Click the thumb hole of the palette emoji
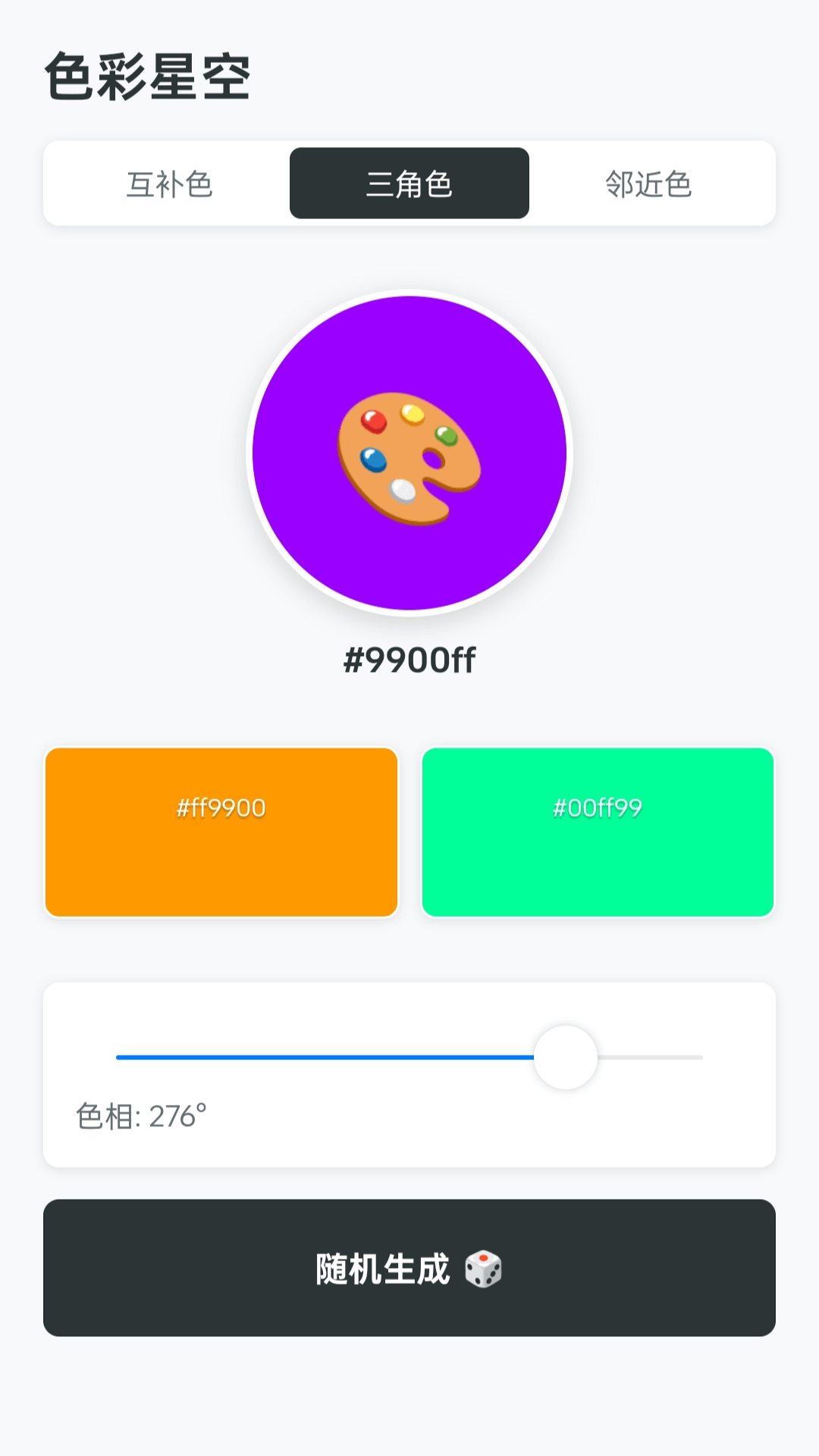 (434, 460)
